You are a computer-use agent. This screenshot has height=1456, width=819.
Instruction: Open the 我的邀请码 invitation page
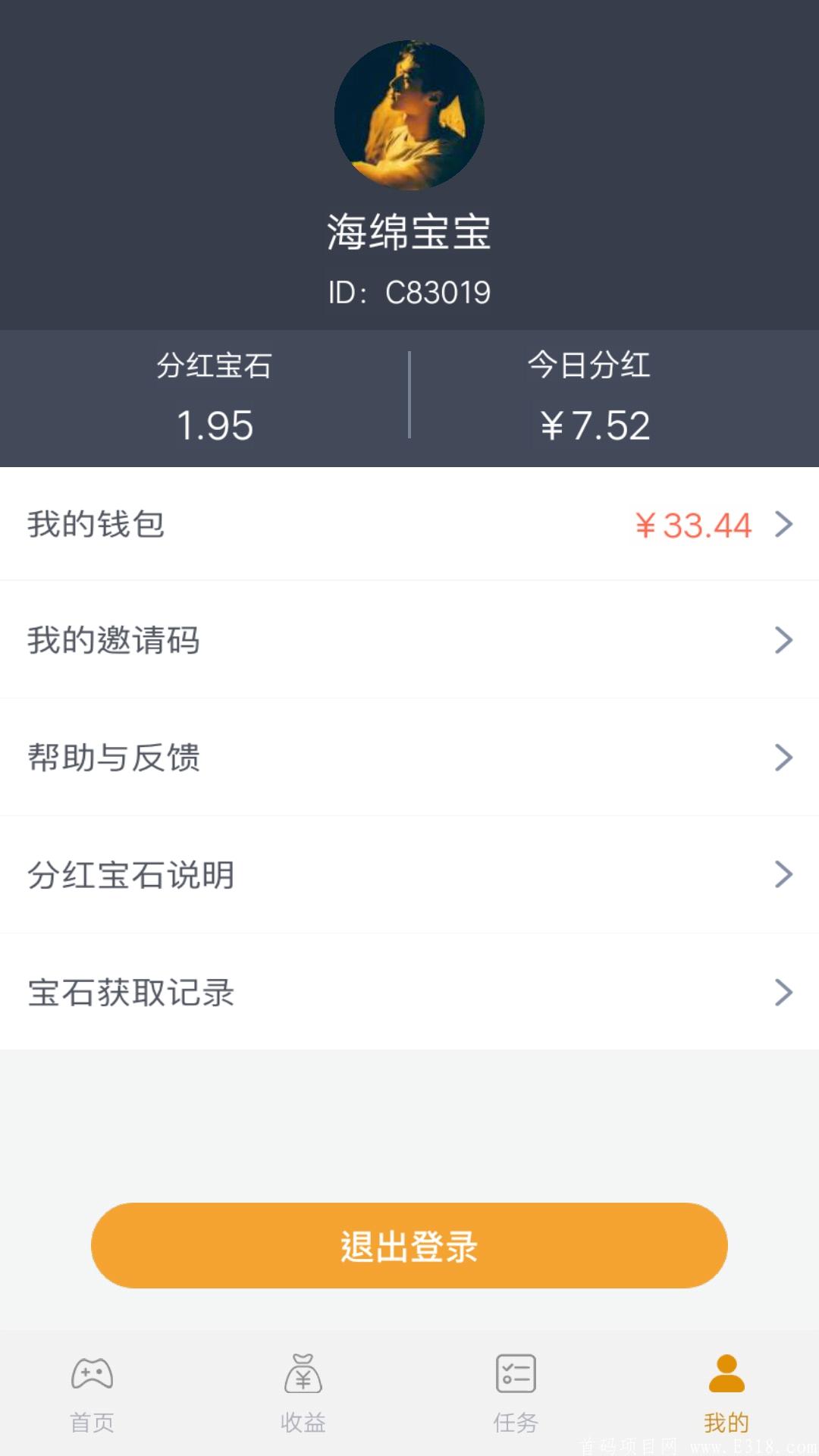[227, 641]
